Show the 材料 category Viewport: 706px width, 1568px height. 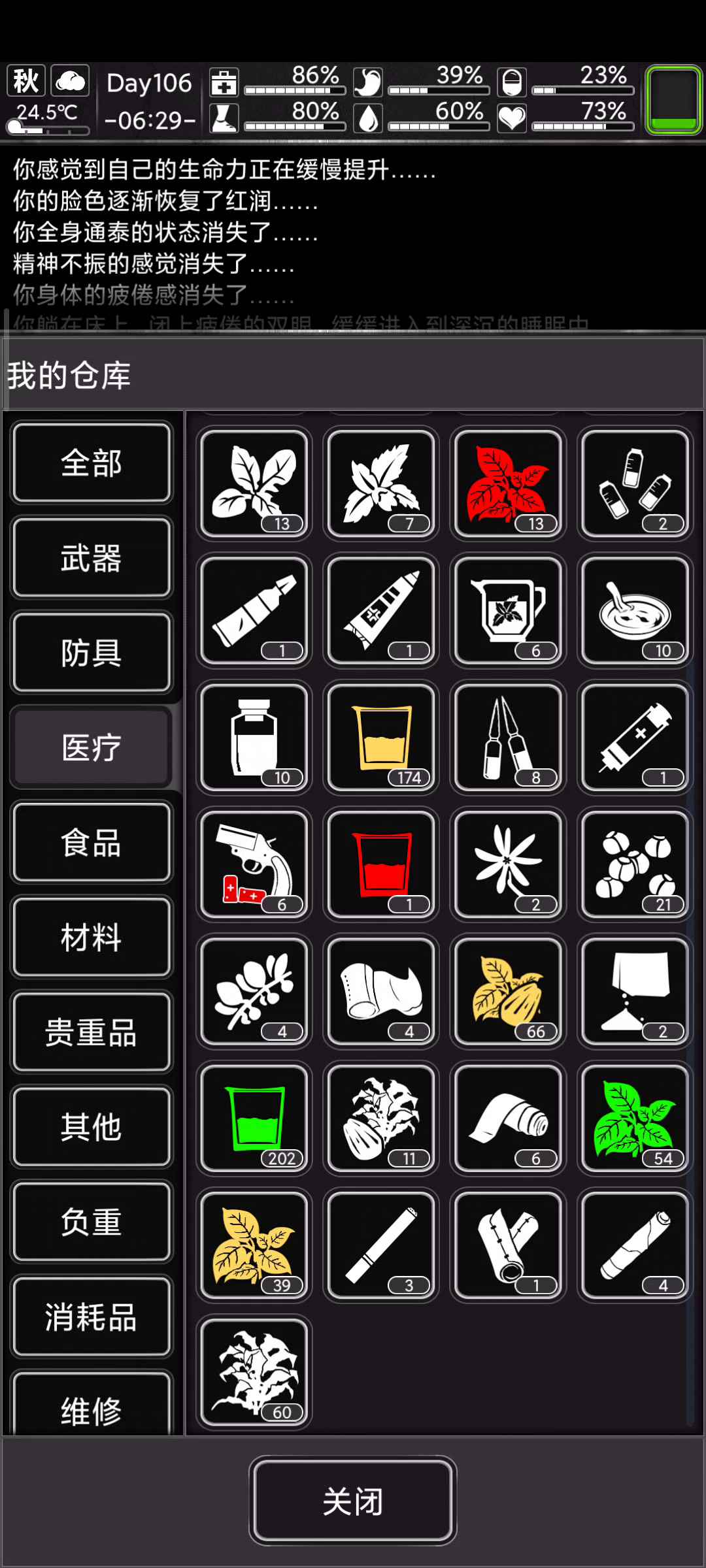[92, 937]
